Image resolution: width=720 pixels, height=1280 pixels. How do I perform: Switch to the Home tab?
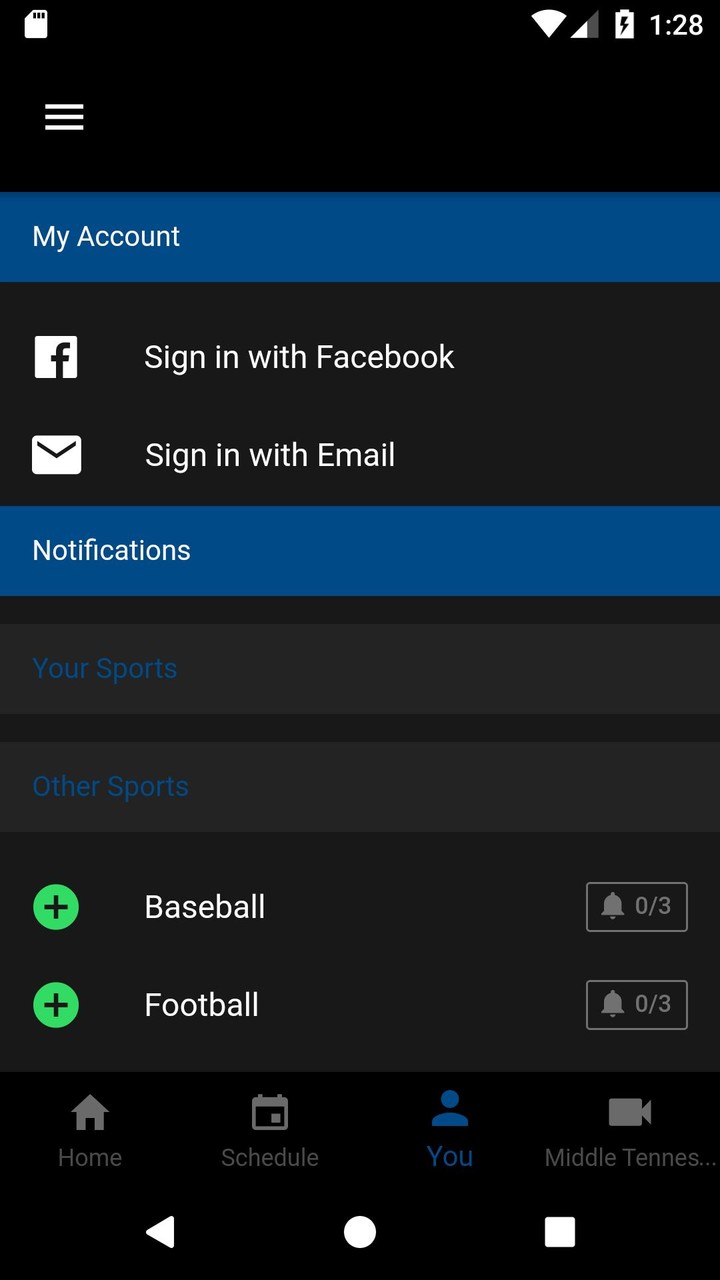(89, 1128)
